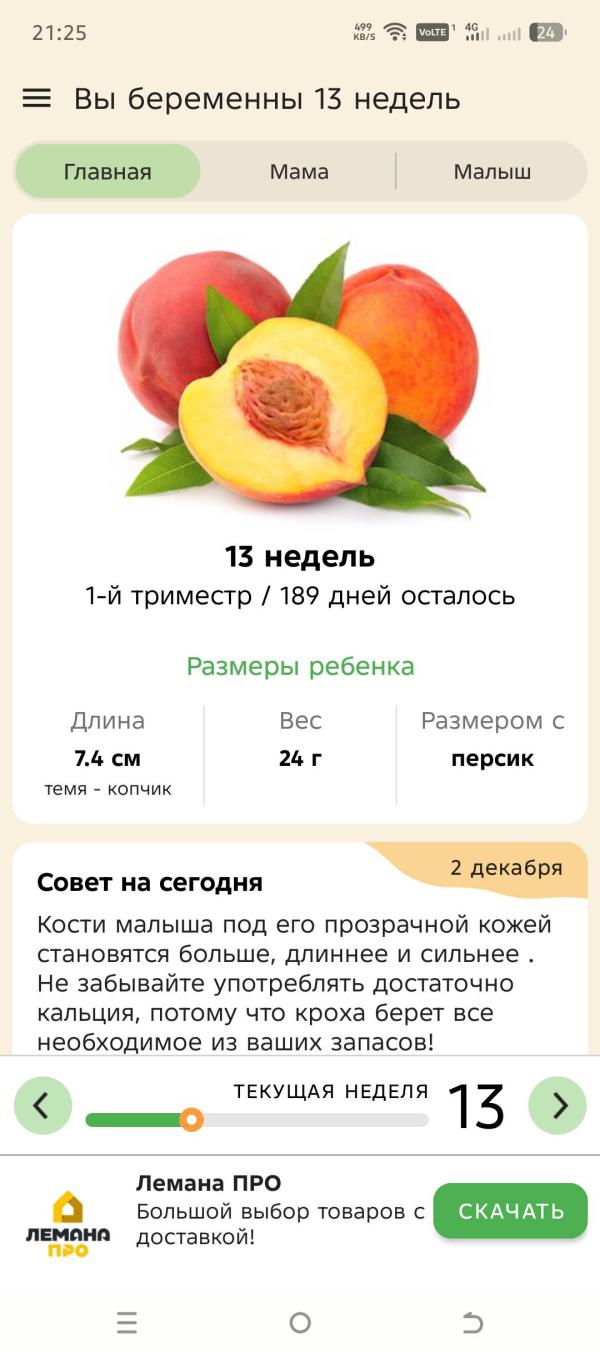Image resolution: width=600 pixels, height=1352 pixels.
Task: Open the hamburger drawer menu
Action: [x=37, y=98]
